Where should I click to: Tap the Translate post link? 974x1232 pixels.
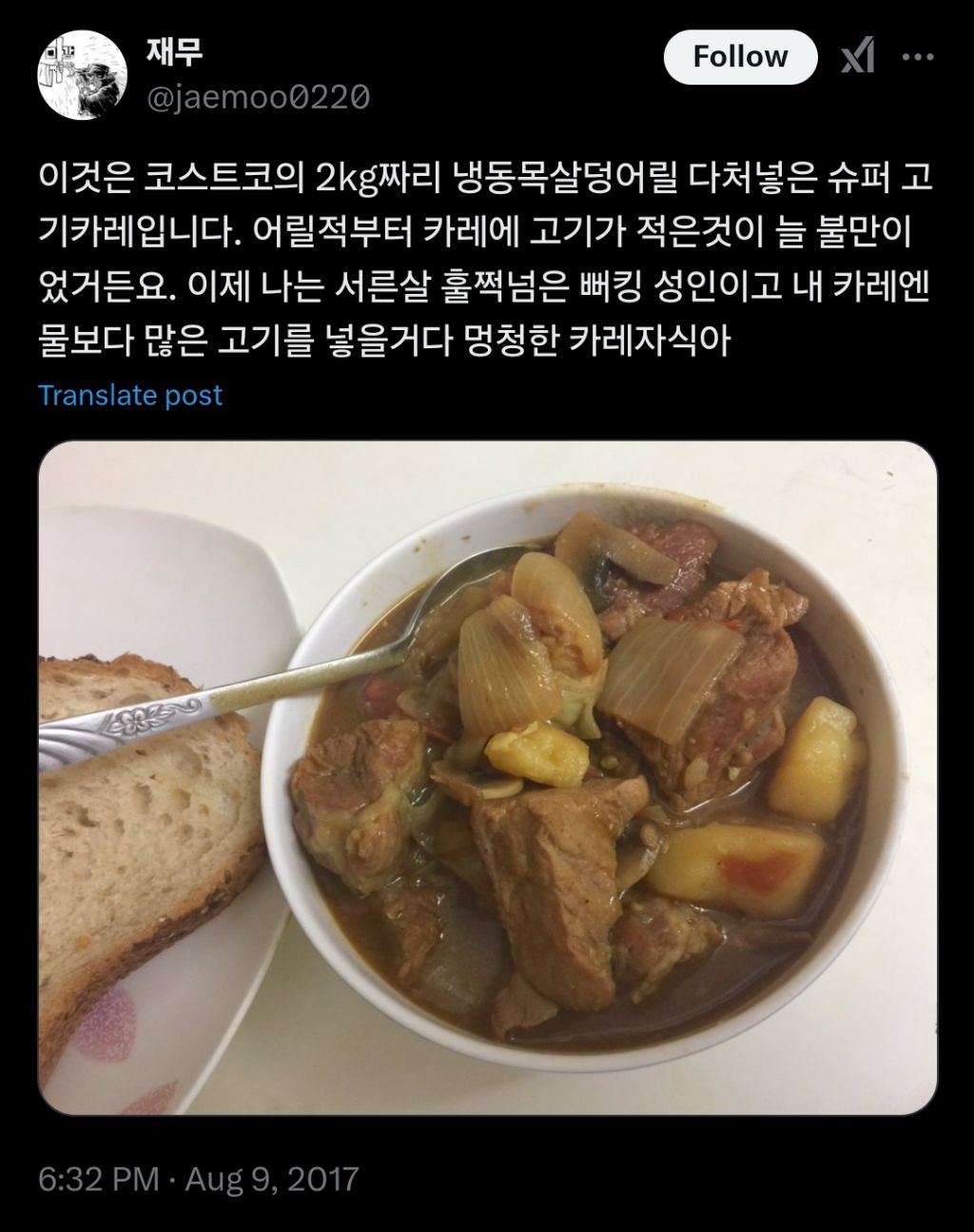[x=130, y=395]
